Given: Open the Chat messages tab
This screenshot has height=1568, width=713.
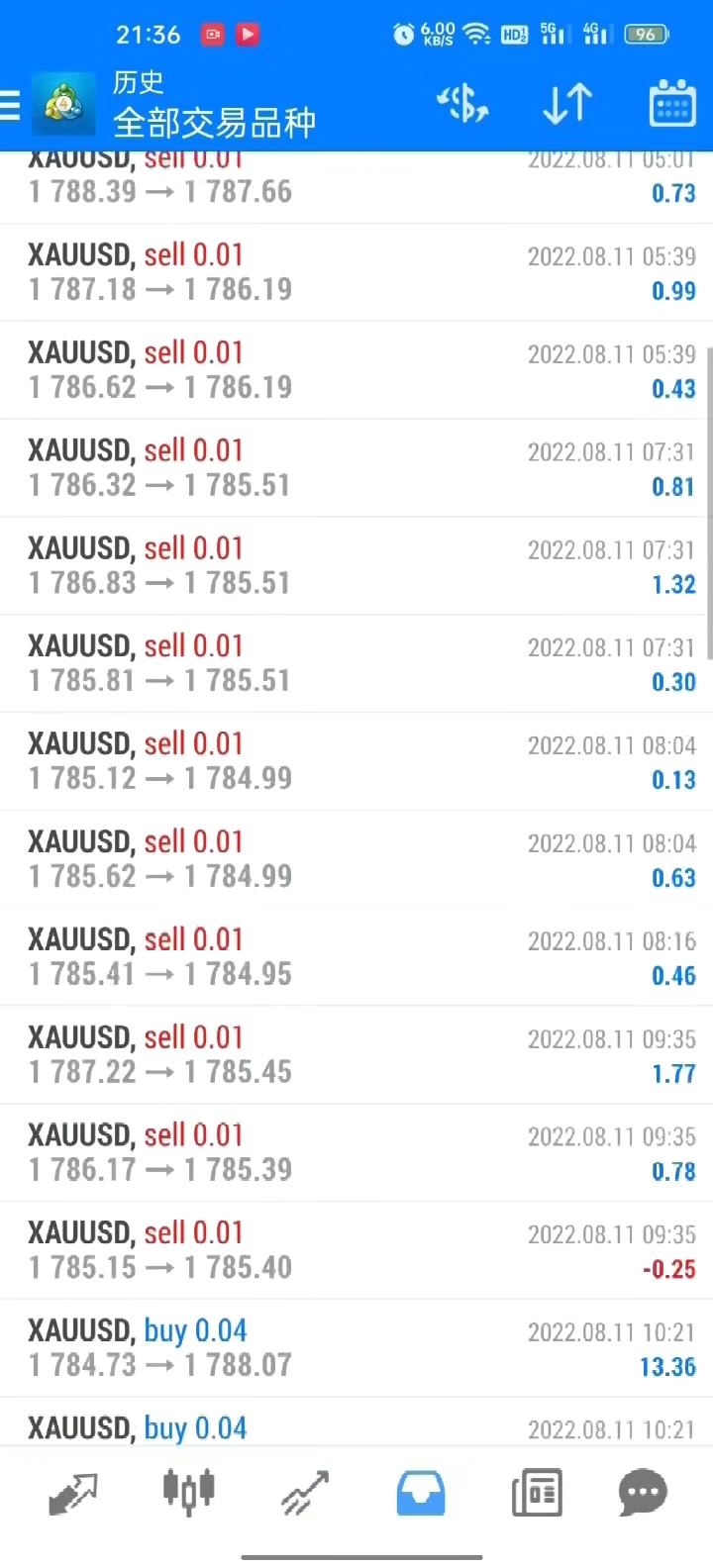Looking at the screenshot, I should click(x=643, y=1493).
